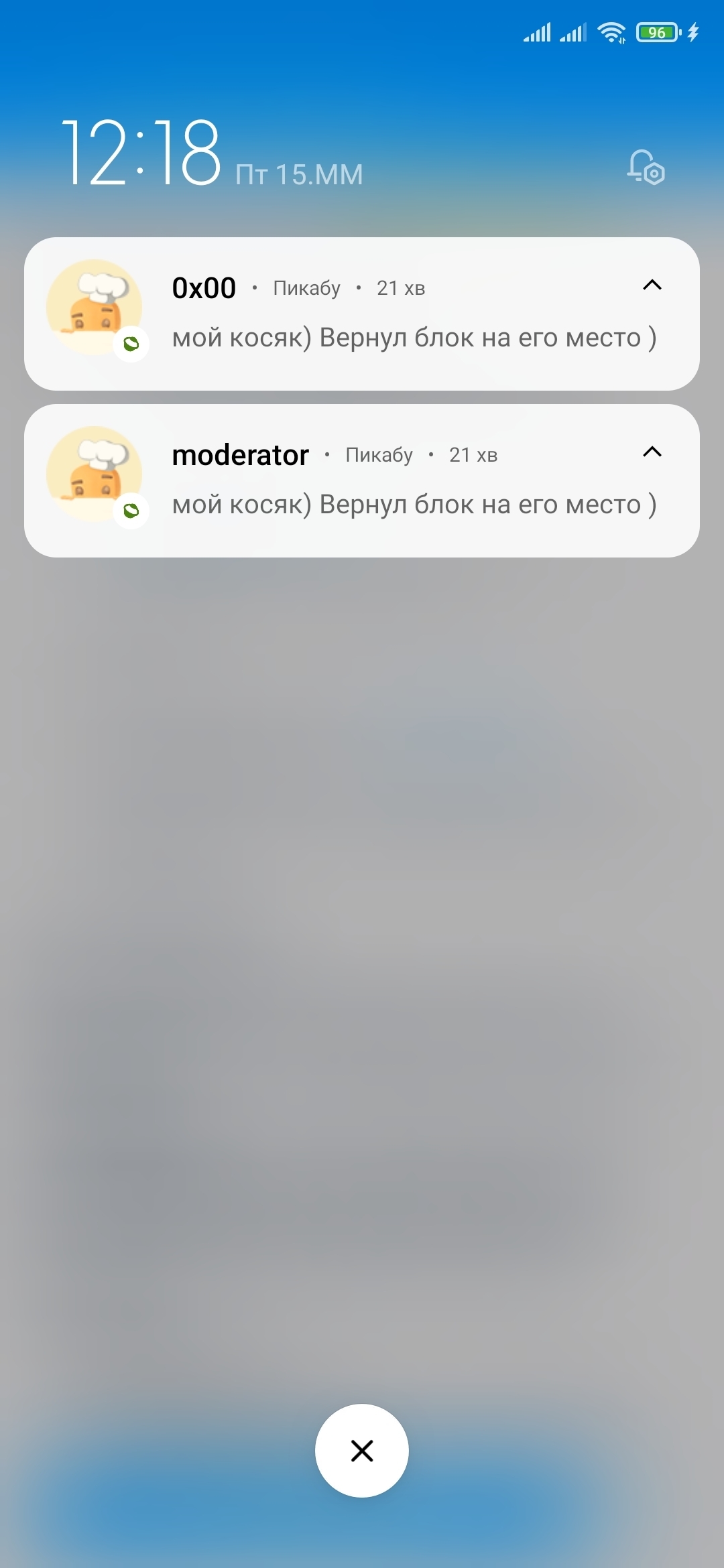Viewport: 724px width, 1568px height.
Task: Collapse the 0x00 notification chevron
Action: tap(652, 285)
